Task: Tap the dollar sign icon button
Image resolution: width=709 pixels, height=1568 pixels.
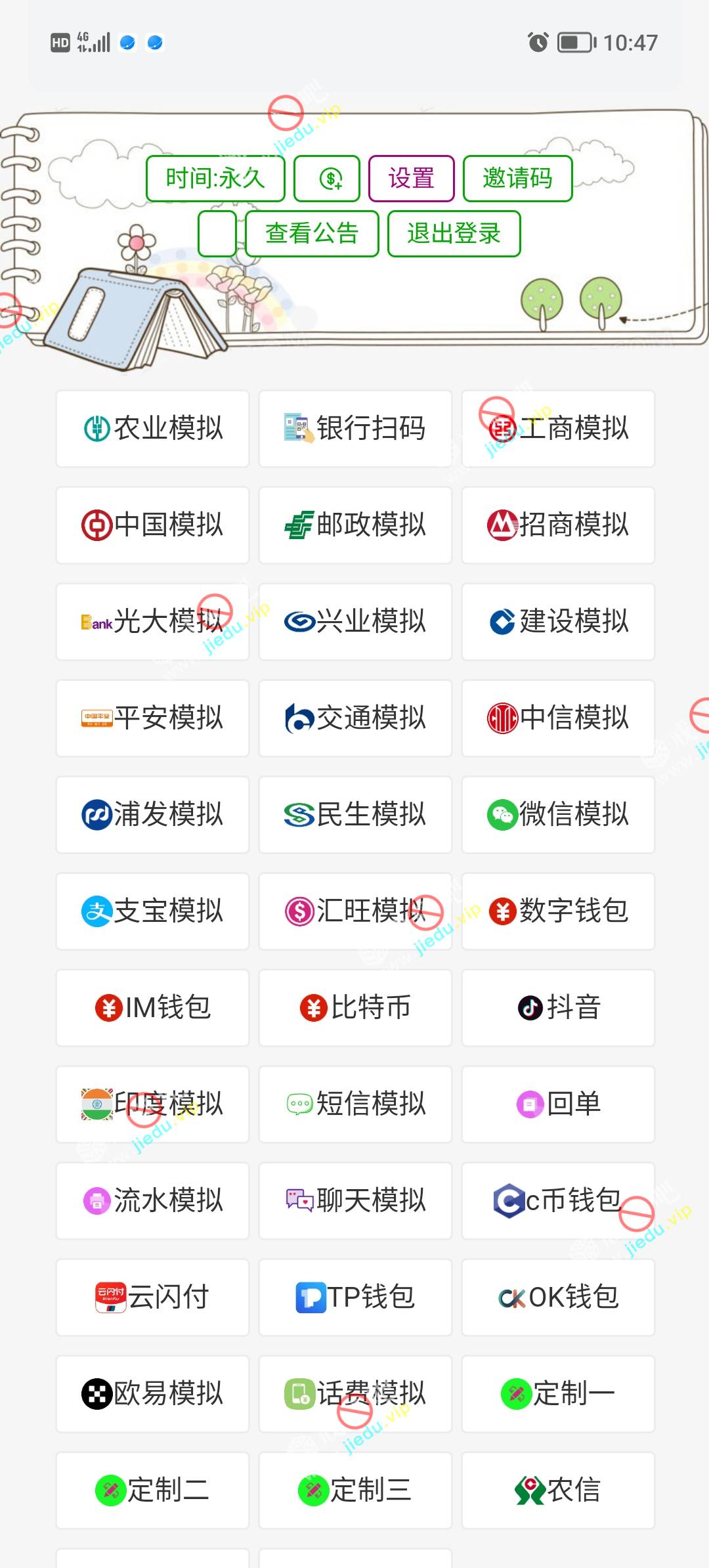Action: click(327, 178)
